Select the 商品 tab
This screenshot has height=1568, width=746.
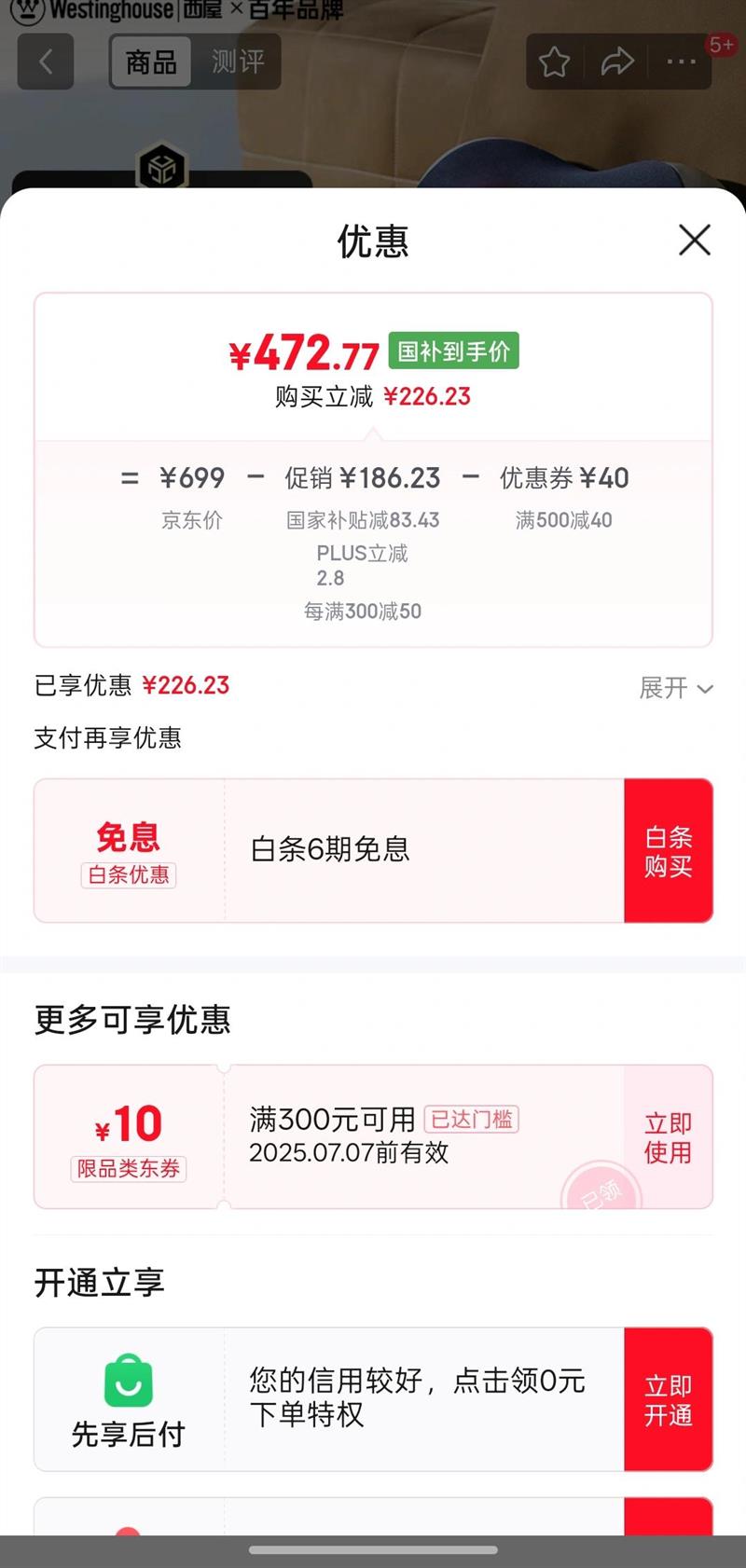tap(151, 62)
